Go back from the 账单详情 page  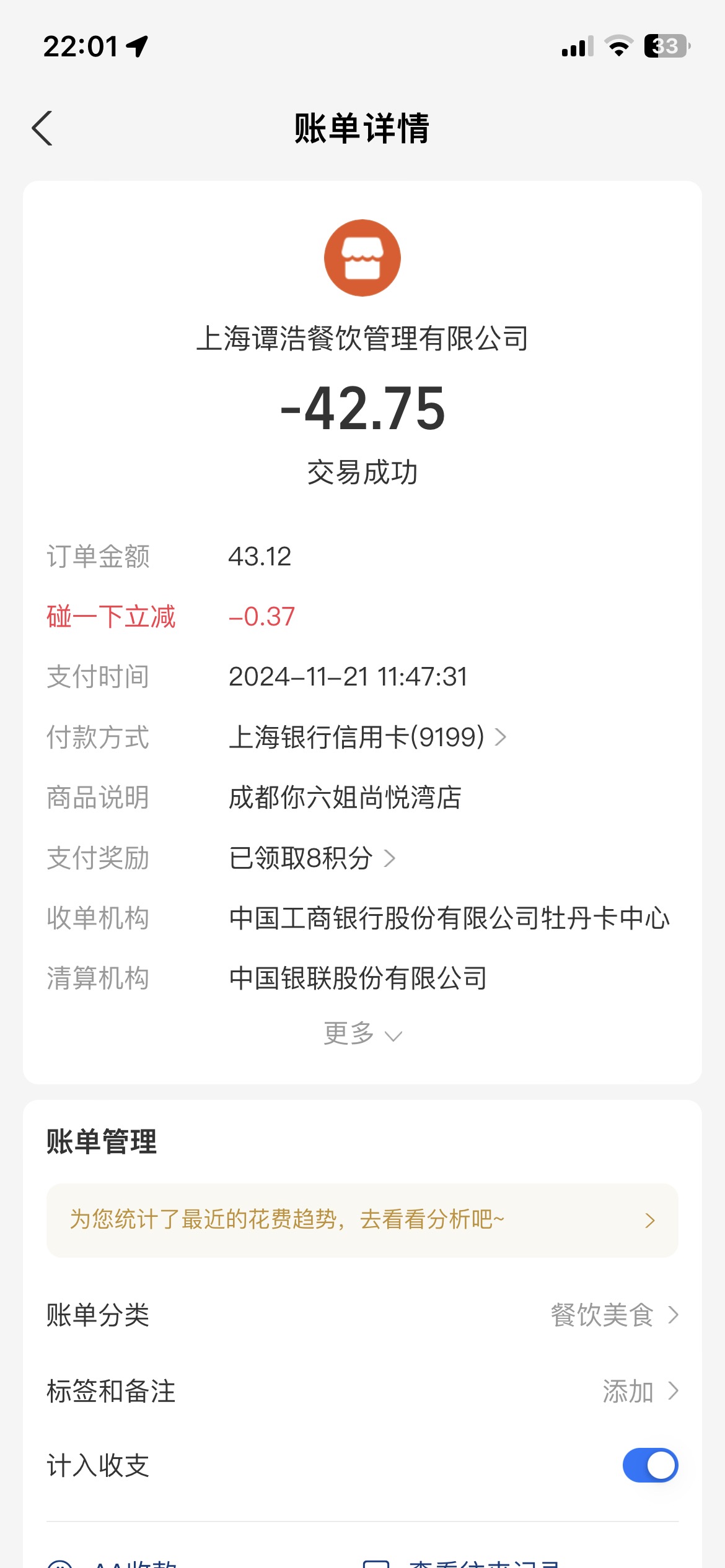(42, 128)
